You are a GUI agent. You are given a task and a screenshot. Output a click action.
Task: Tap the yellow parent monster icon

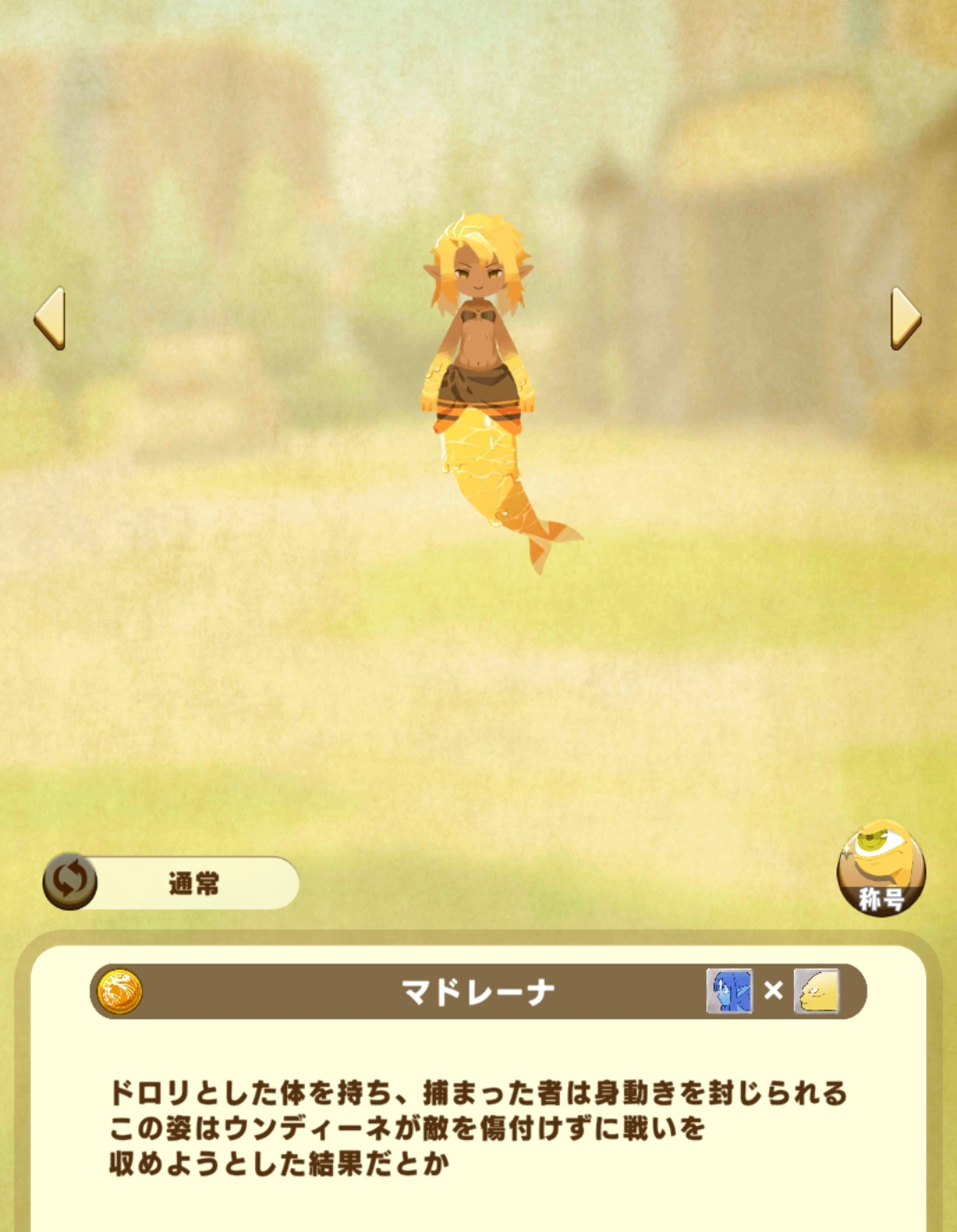point(816,991)
